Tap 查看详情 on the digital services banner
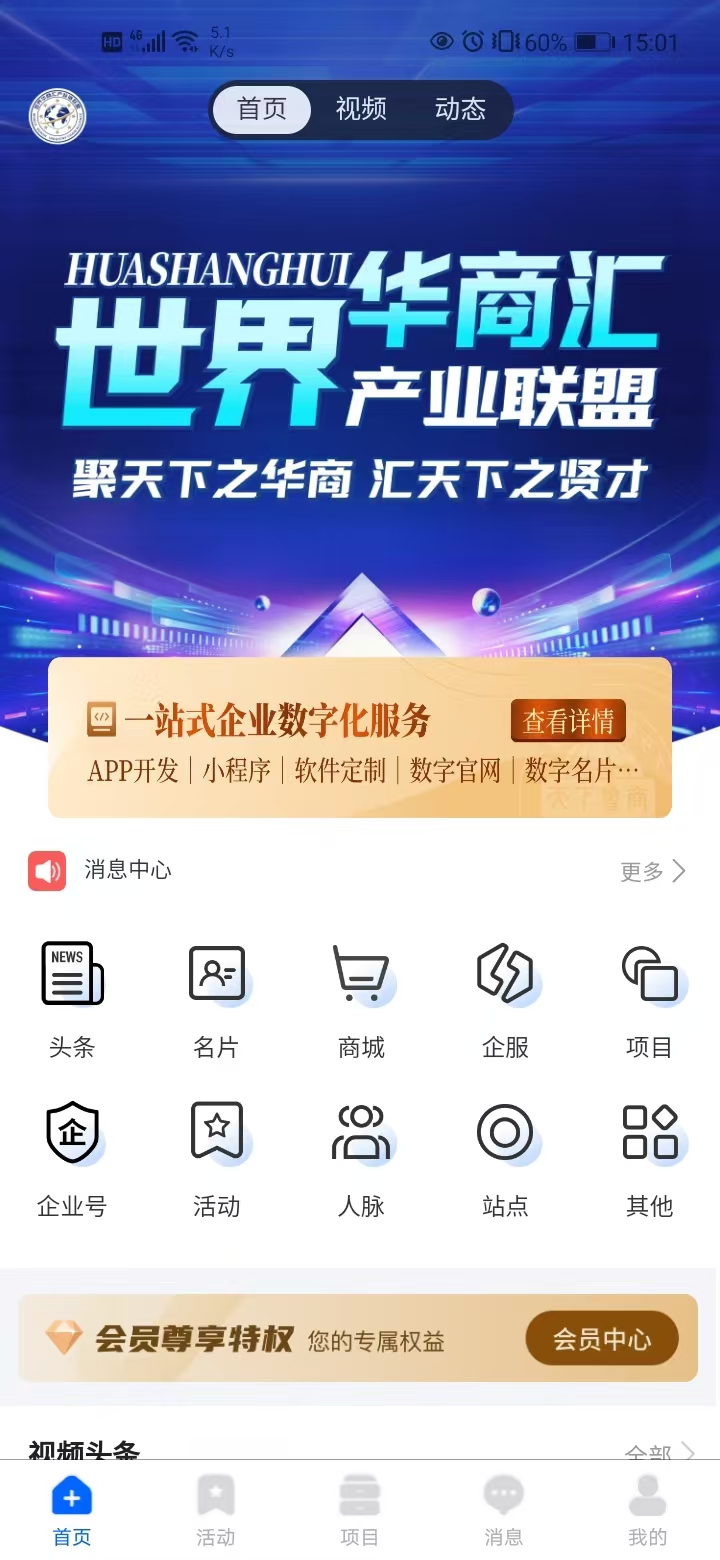 (568, 721)
